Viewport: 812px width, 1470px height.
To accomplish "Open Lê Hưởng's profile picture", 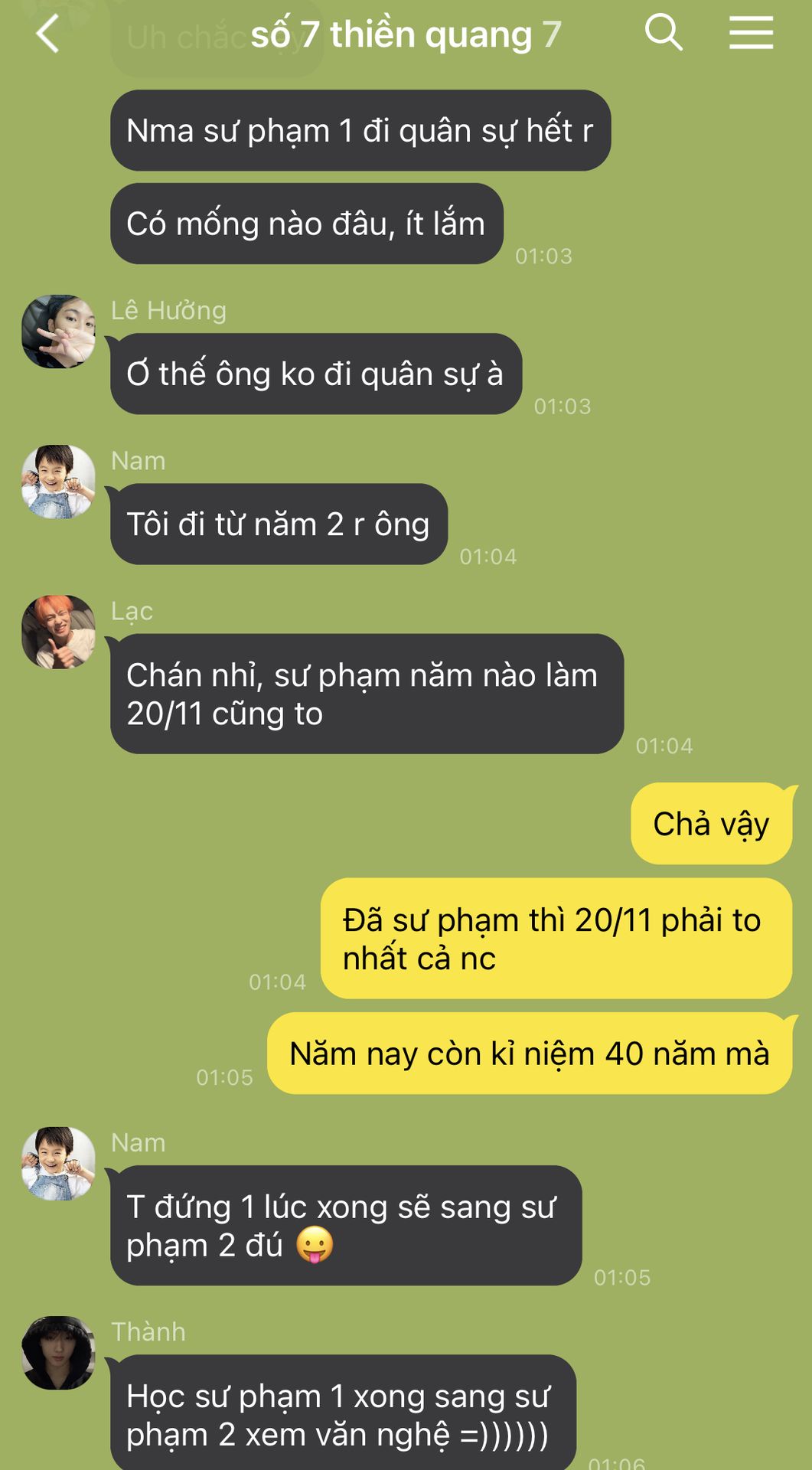I will (x=58, y=332).
